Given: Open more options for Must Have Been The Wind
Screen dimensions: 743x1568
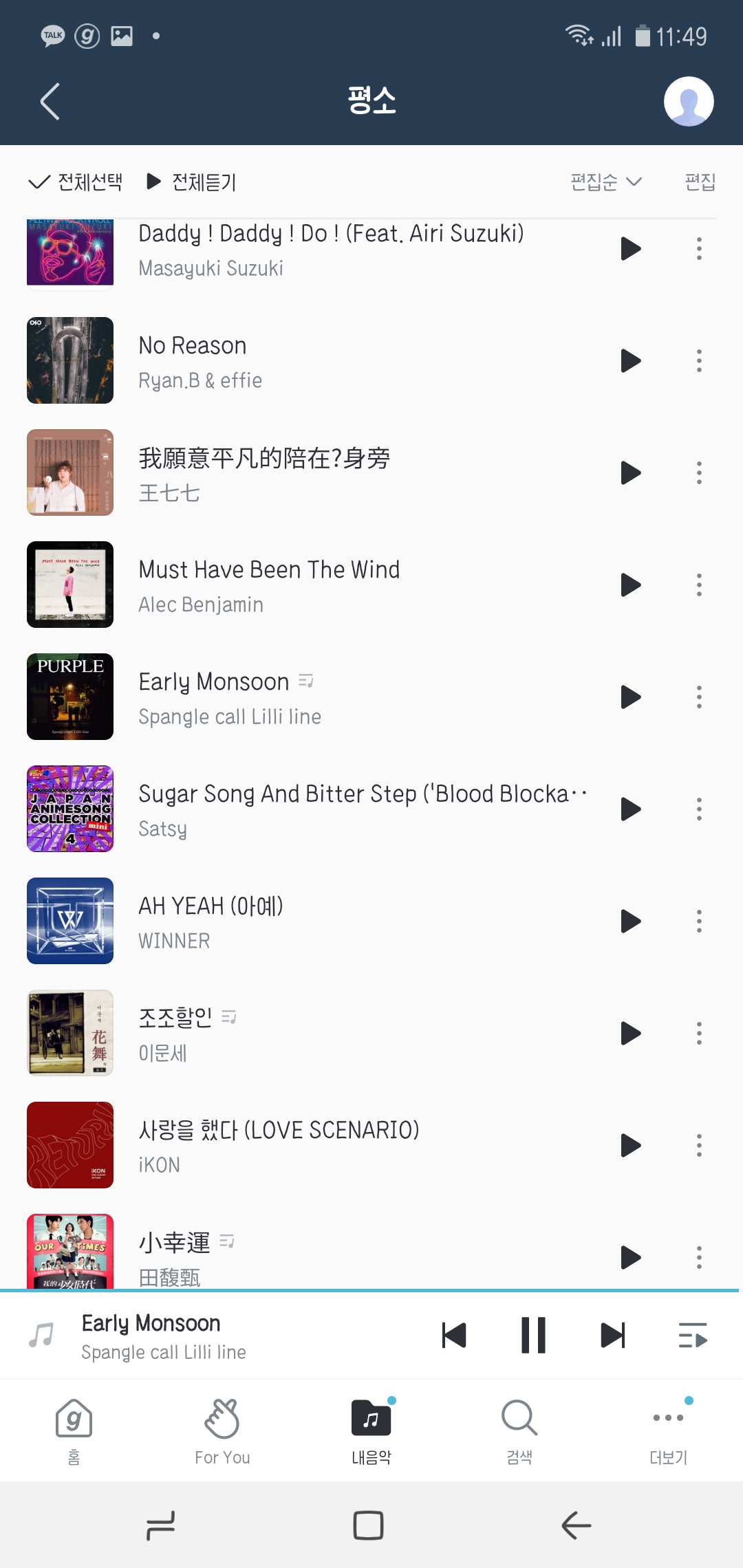Looking at the screenshot, I should click(699, 585).
